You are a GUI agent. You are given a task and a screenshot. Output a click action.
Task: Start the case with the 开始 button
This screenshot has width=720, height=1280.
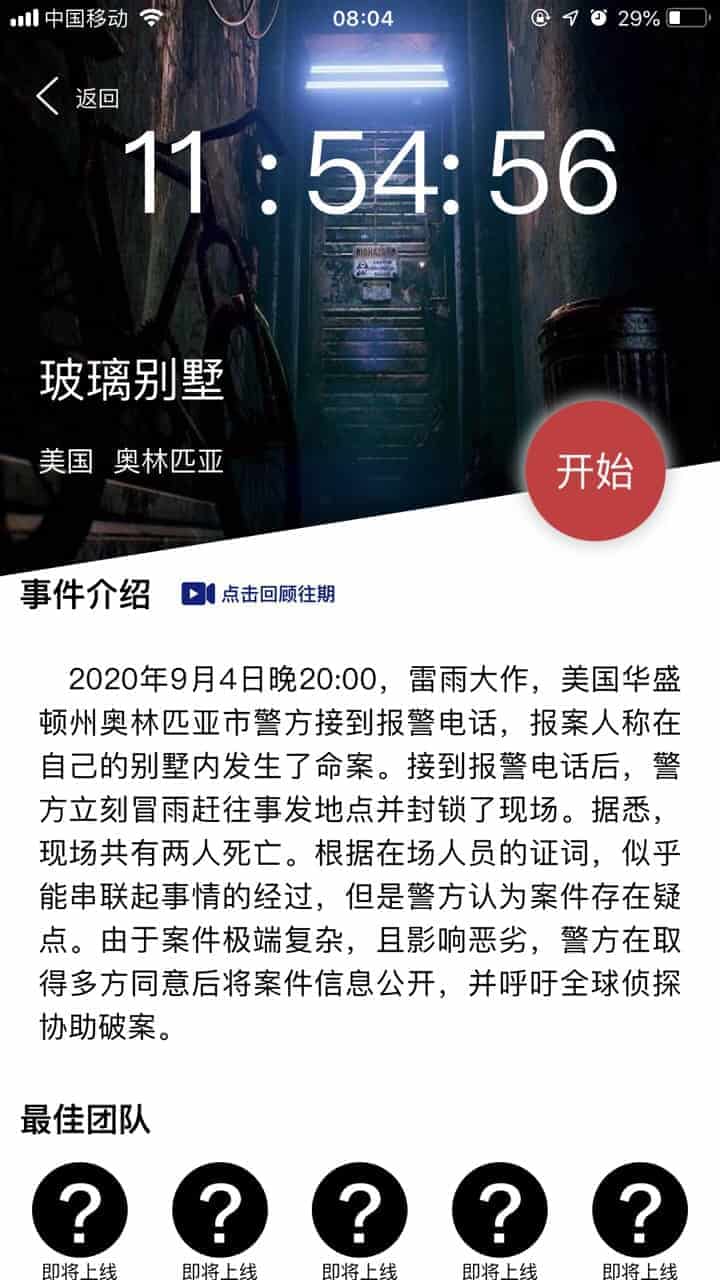click(595, 471)
